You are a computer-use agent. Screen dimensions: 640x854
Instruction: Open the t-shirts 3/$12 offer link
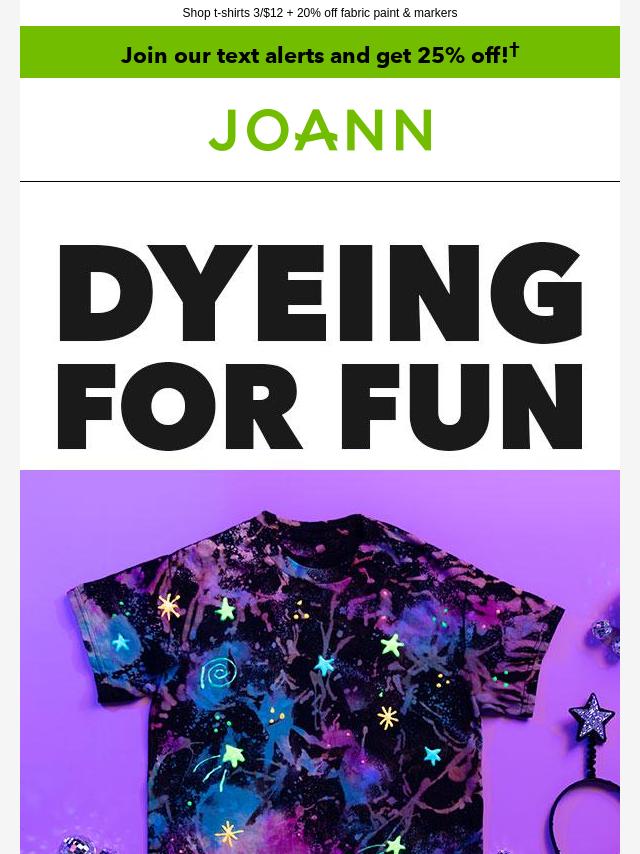coord(319,13)
